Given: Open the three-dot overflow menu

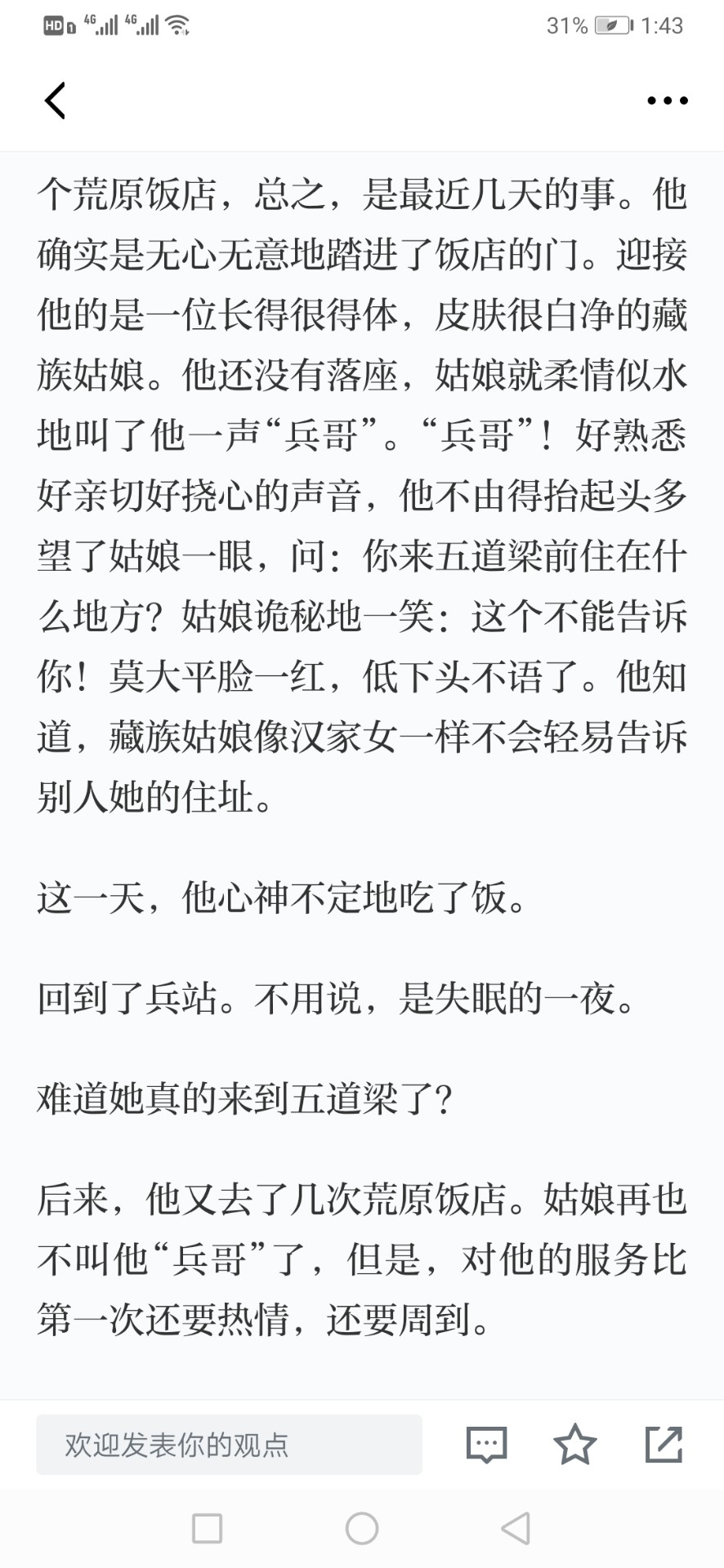Looking at the screenshot, I should click(x=668, y=100).
